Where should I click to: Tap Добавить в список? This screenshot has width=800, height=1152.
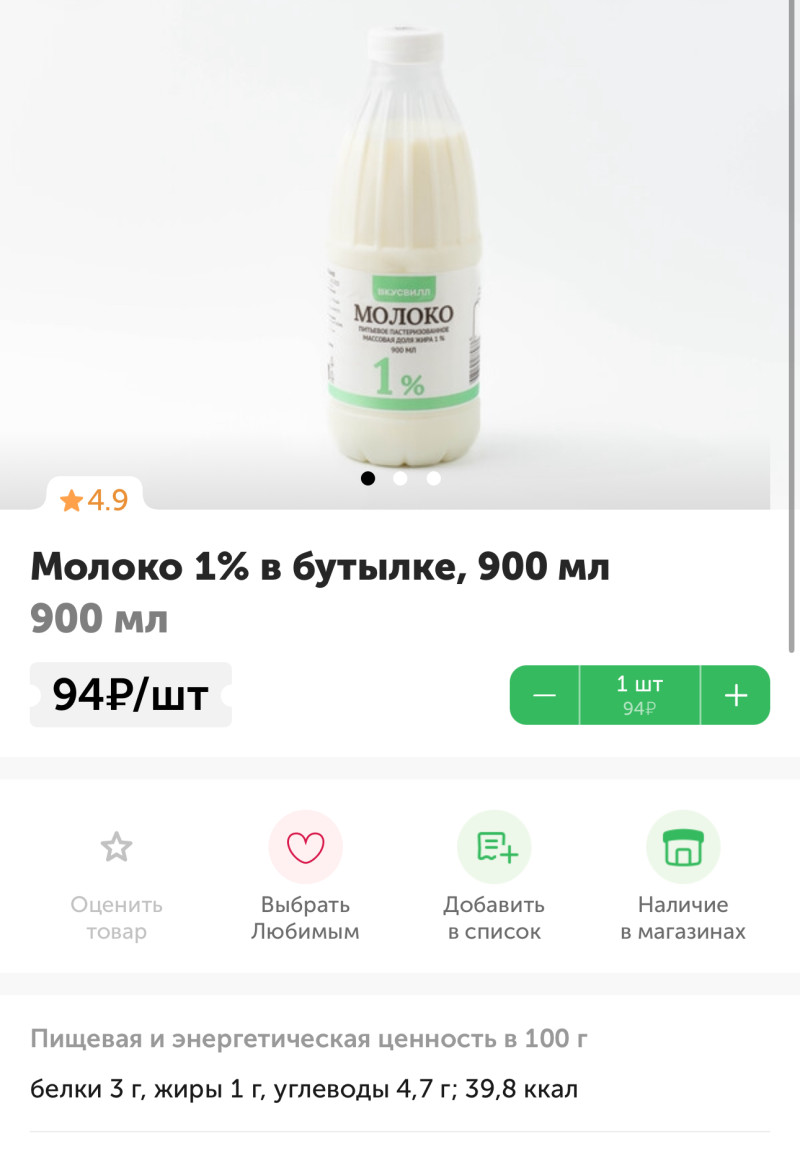tap(494, 848)
